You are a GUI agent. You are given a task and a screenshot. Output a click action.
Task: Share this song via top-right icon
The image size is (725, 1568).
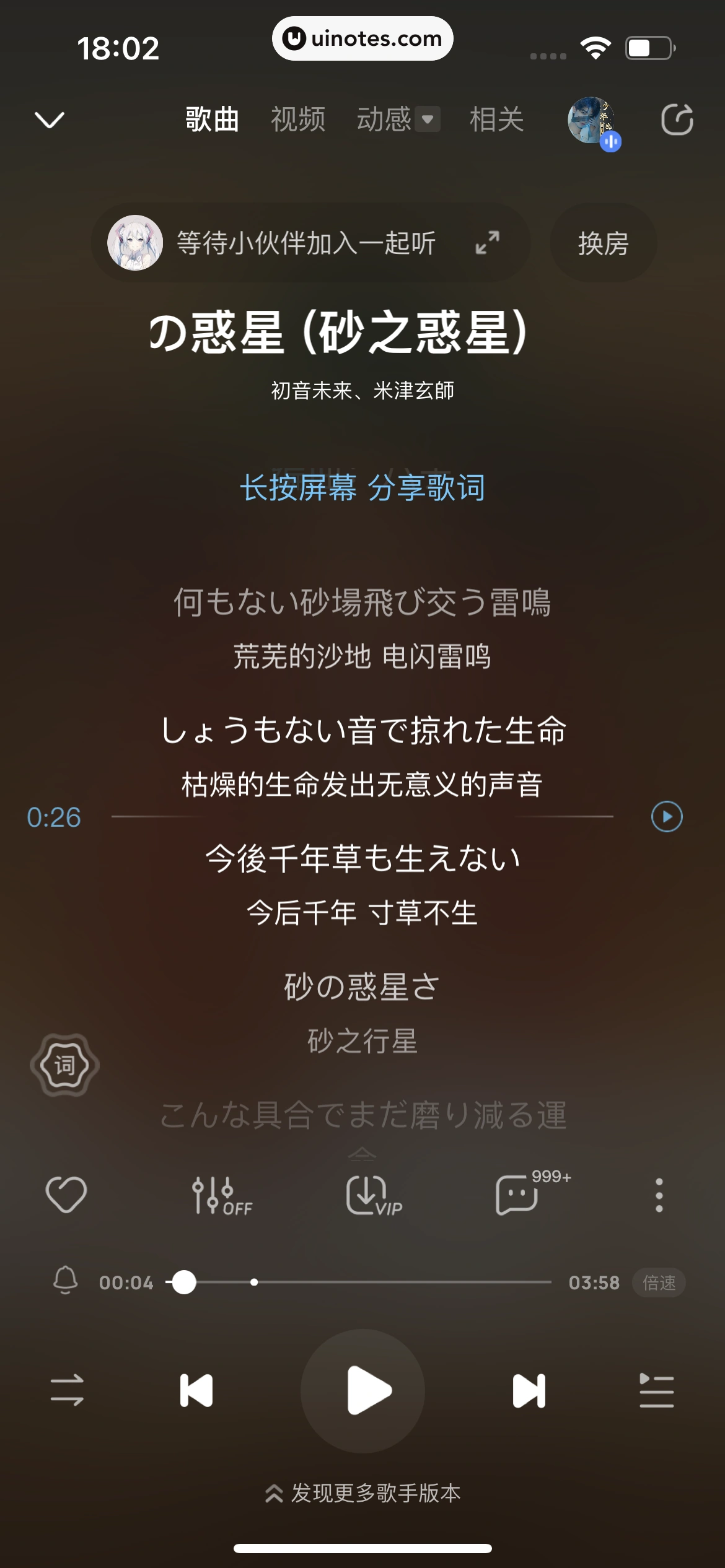click(x=677, y=120)
